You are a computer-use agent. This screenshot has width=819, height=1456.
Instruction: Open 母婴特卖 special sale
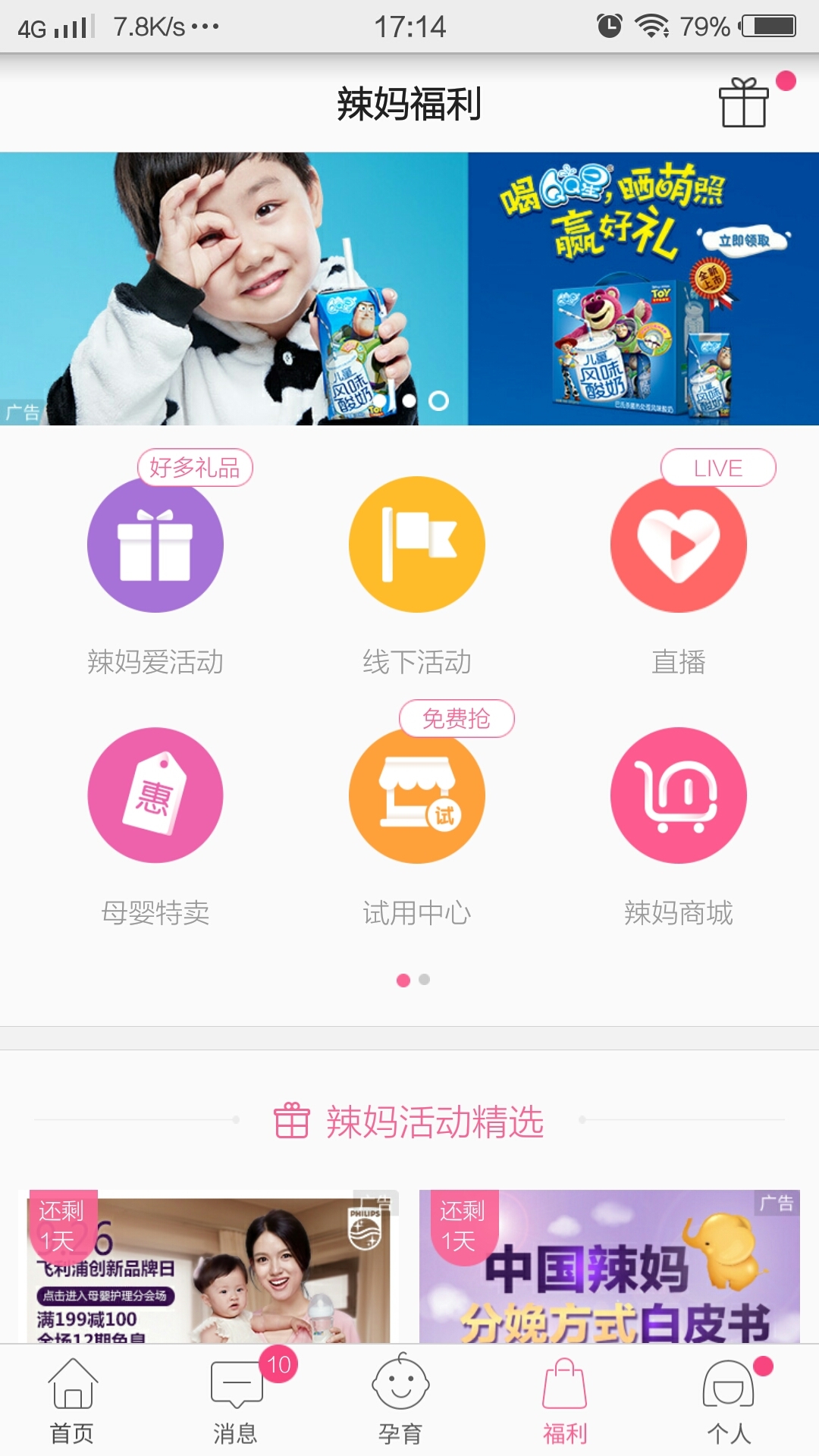155,795
